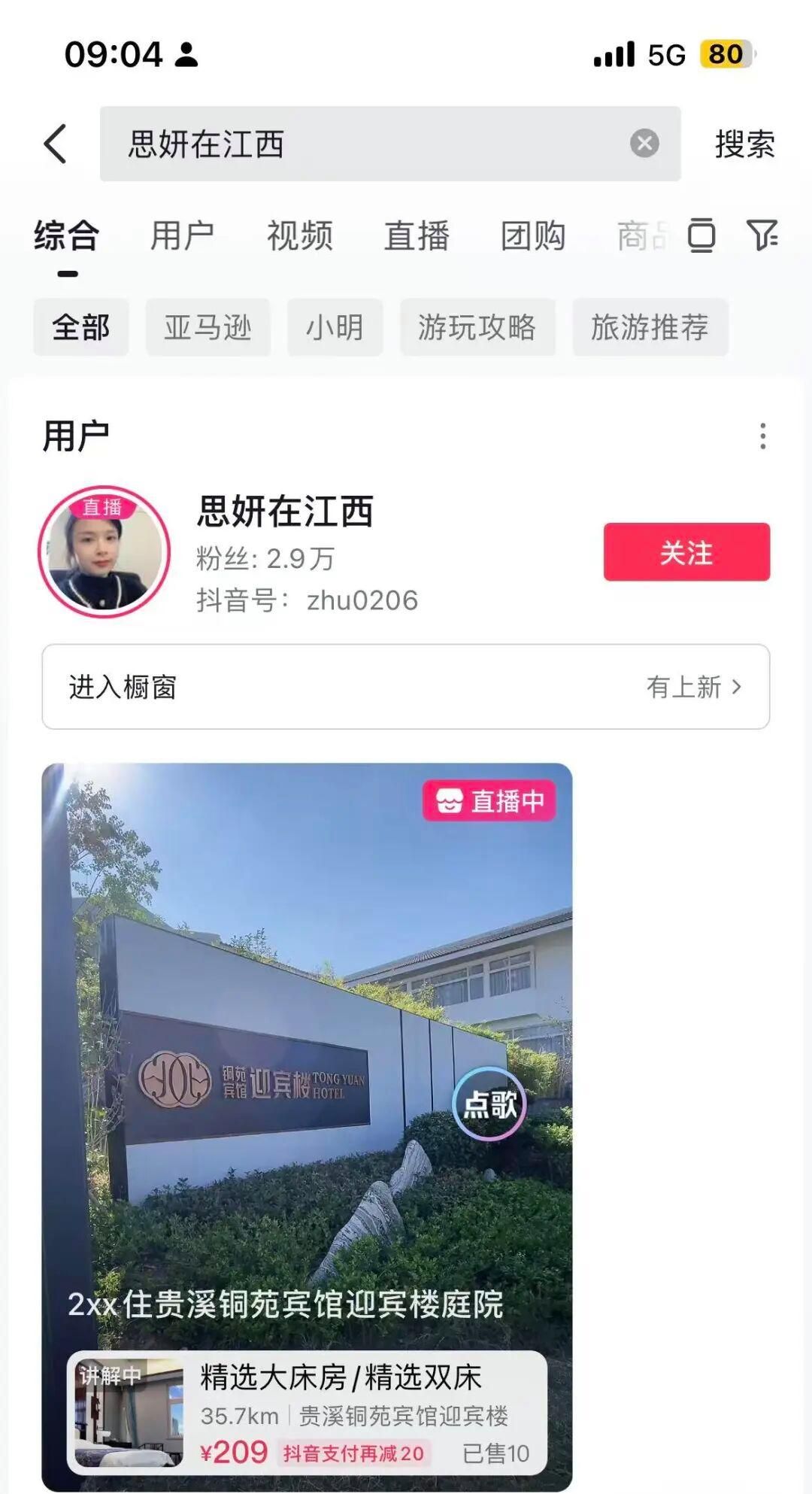Tap 关注 to follow 思妍在江西
The height and width of the screenshot is (1494, 812).
click(x=686, y=552)
